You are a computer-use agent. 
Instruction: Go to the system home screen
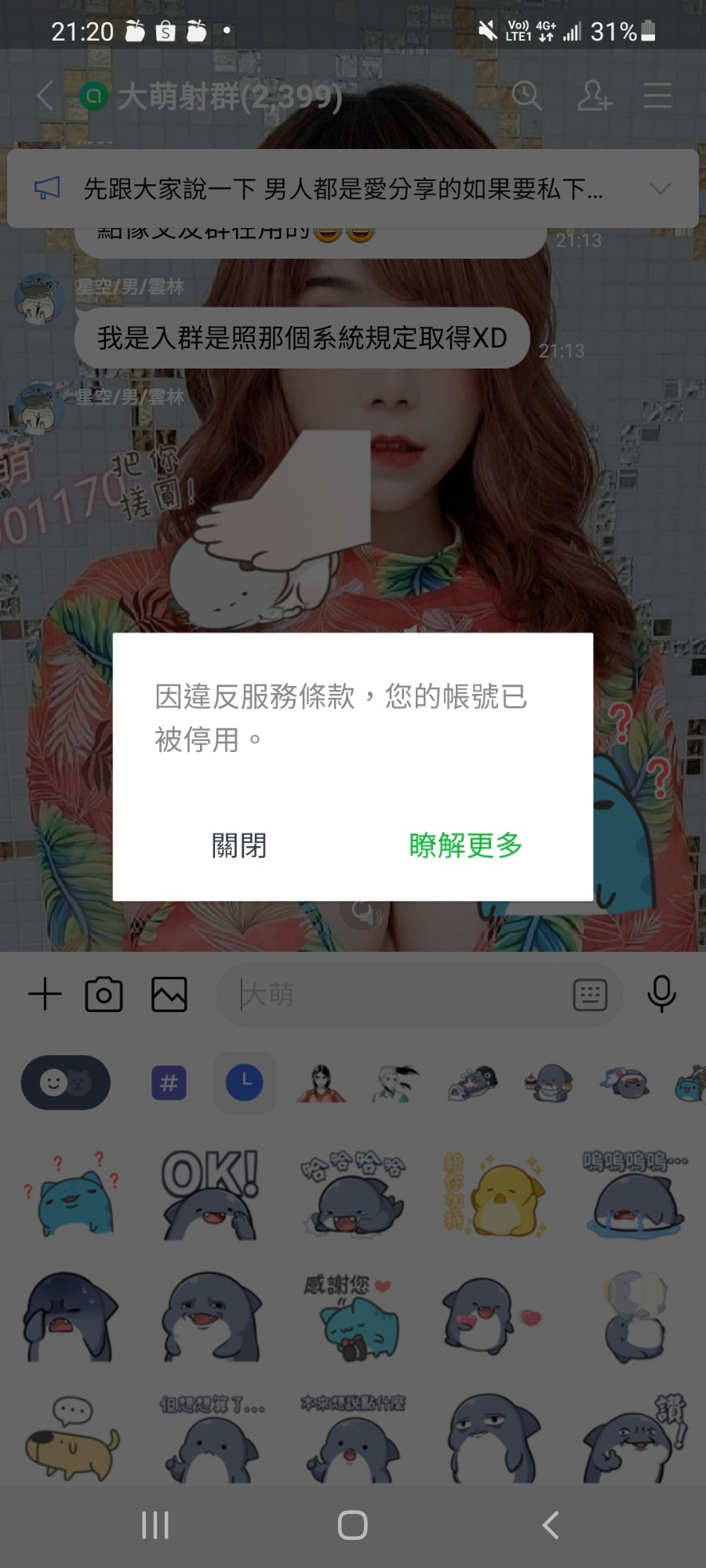(353, 1525)
